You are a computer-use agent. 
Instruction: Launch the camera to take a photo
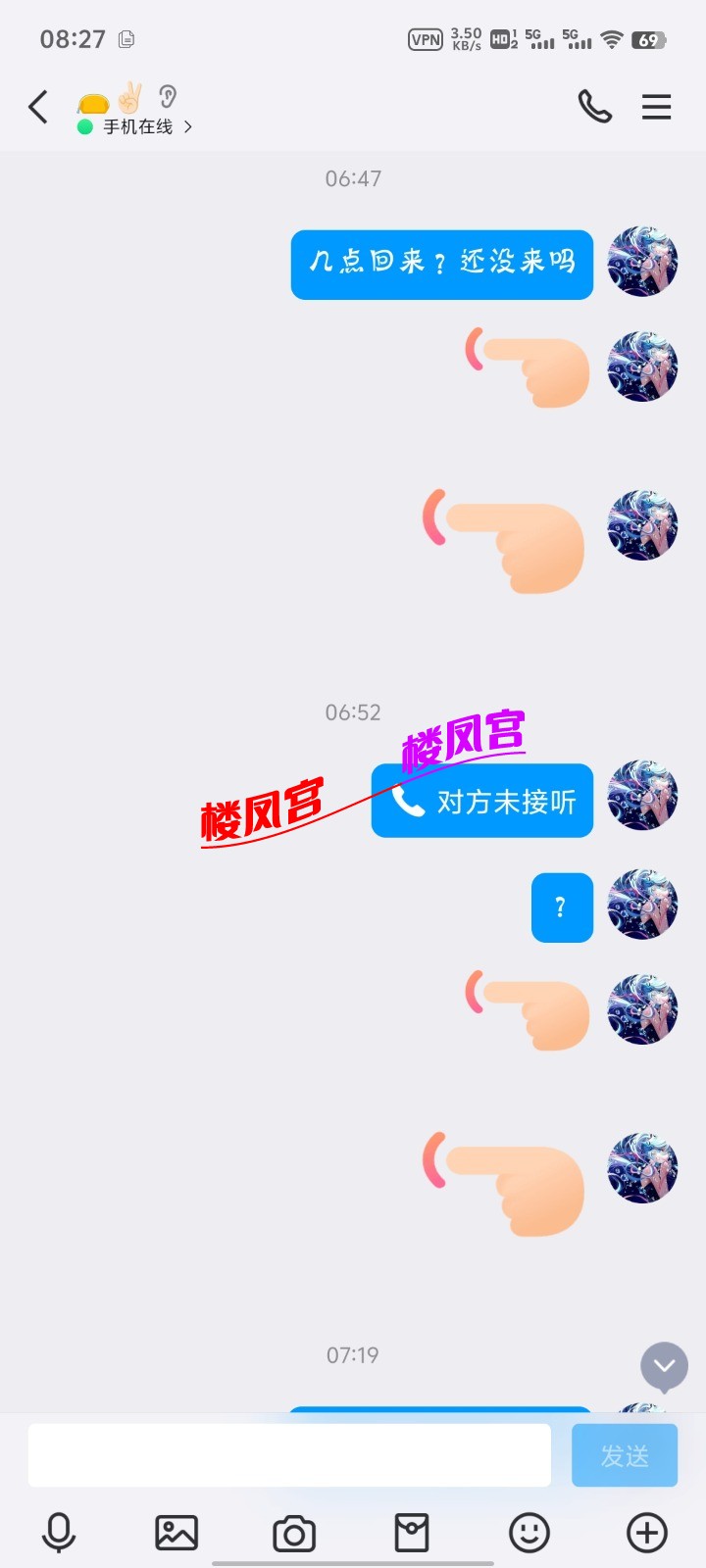[x=294, y=1532]
